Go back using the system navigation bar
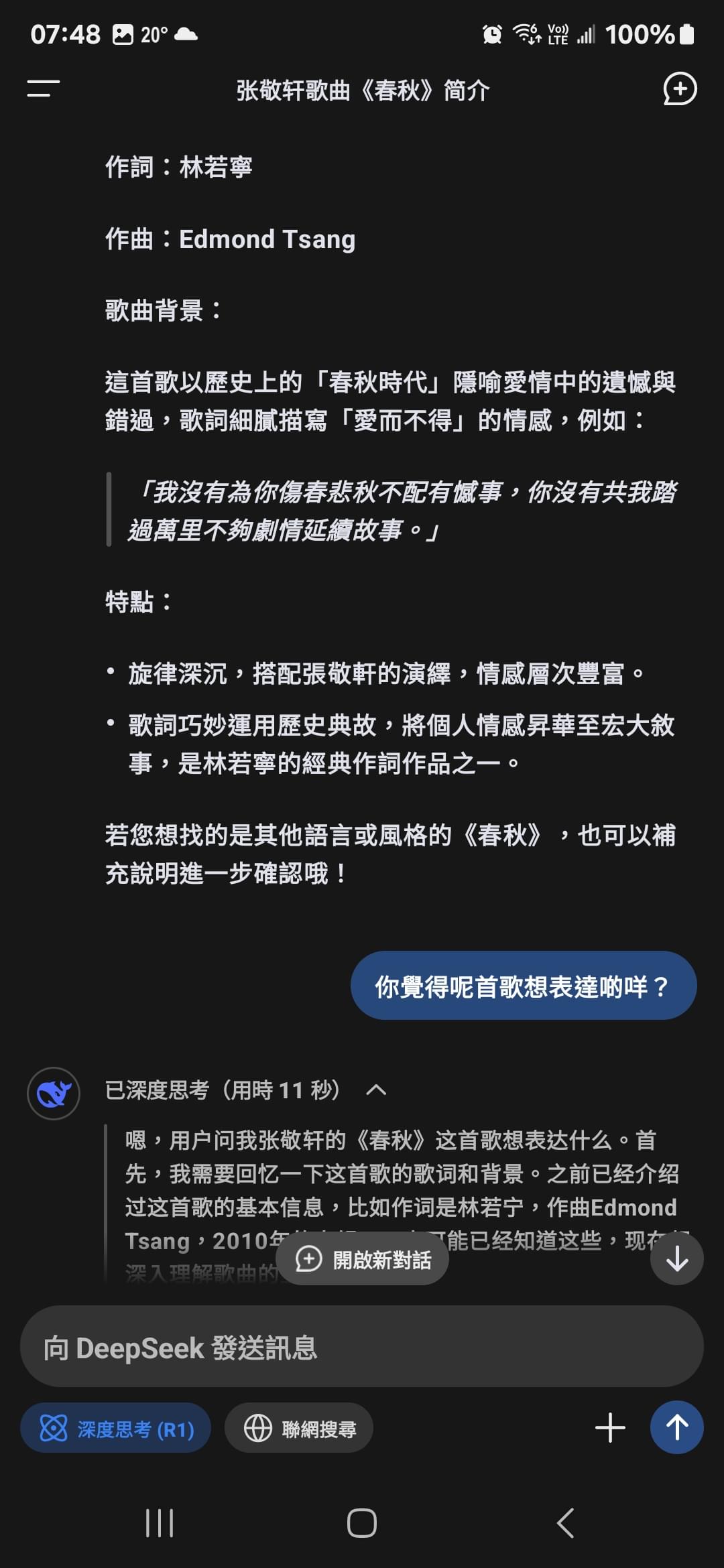Image resolution: width=724 pixels, height=1568 pixels. (565, 1523)
